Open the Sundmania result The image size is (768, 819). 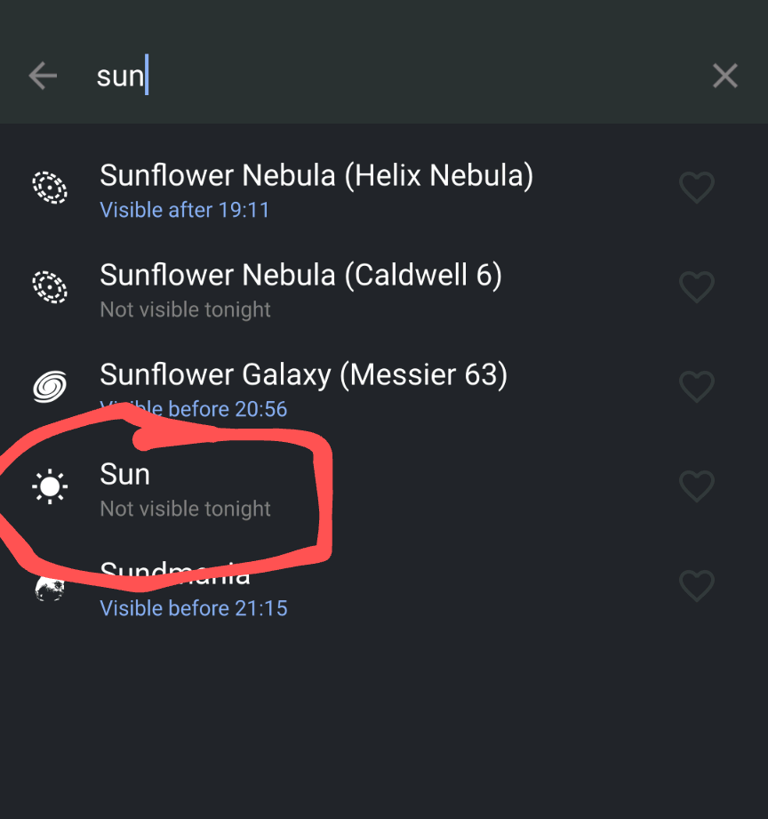point(193,591)
